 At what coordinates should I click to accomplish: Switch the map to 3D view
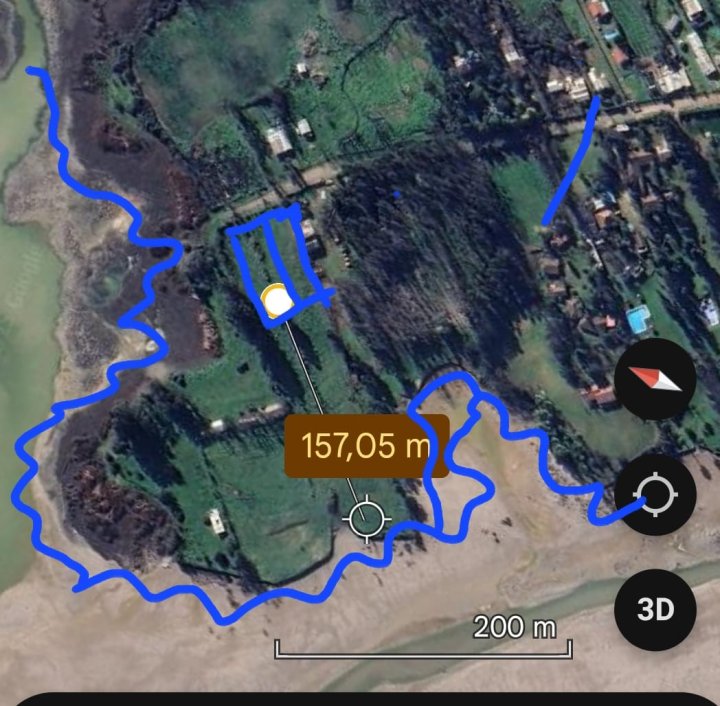(655, 610)
